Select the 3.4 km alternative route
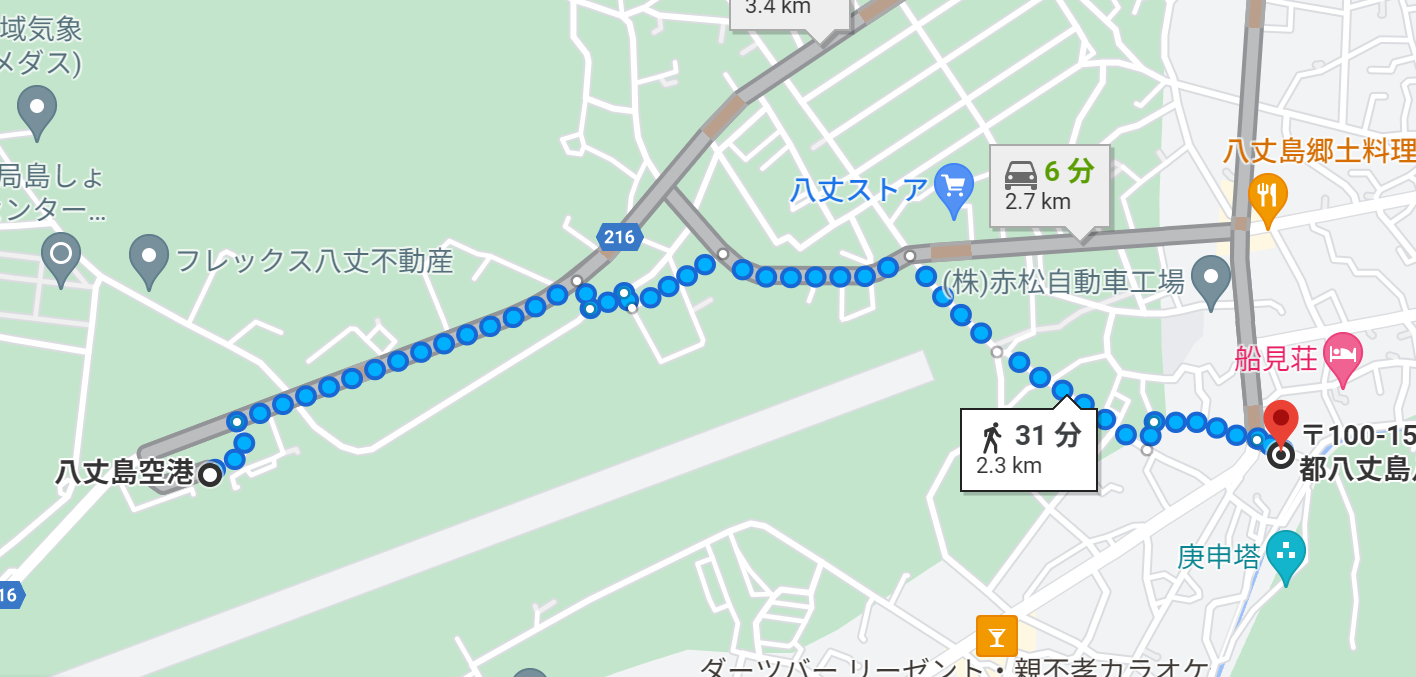 coord(789,12)
